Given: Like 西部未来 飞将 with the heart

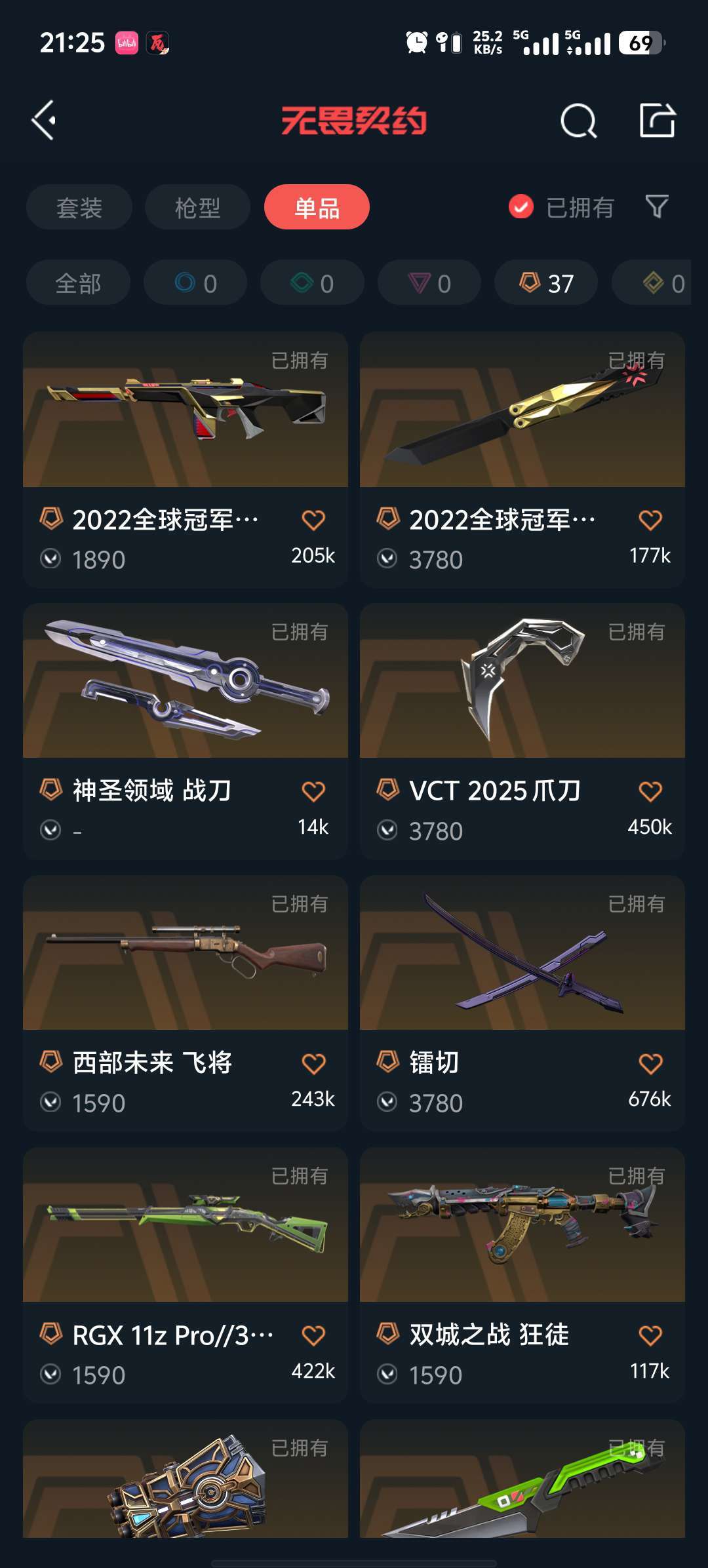Looking at the screenshot, I should tap(313, 1063).
